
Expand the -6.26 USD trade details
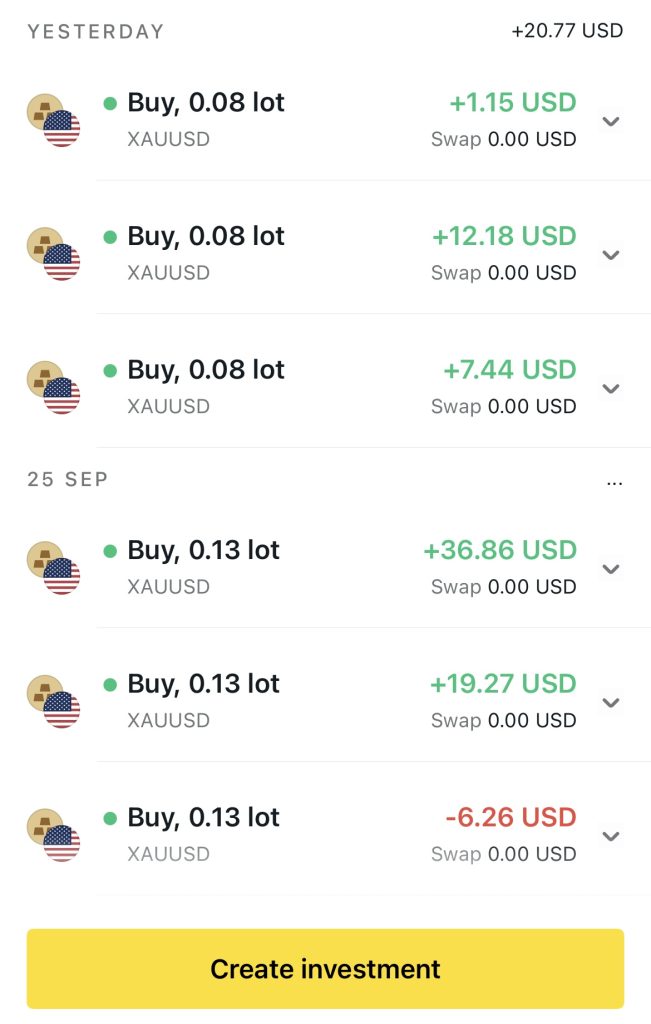coord(611,836)
